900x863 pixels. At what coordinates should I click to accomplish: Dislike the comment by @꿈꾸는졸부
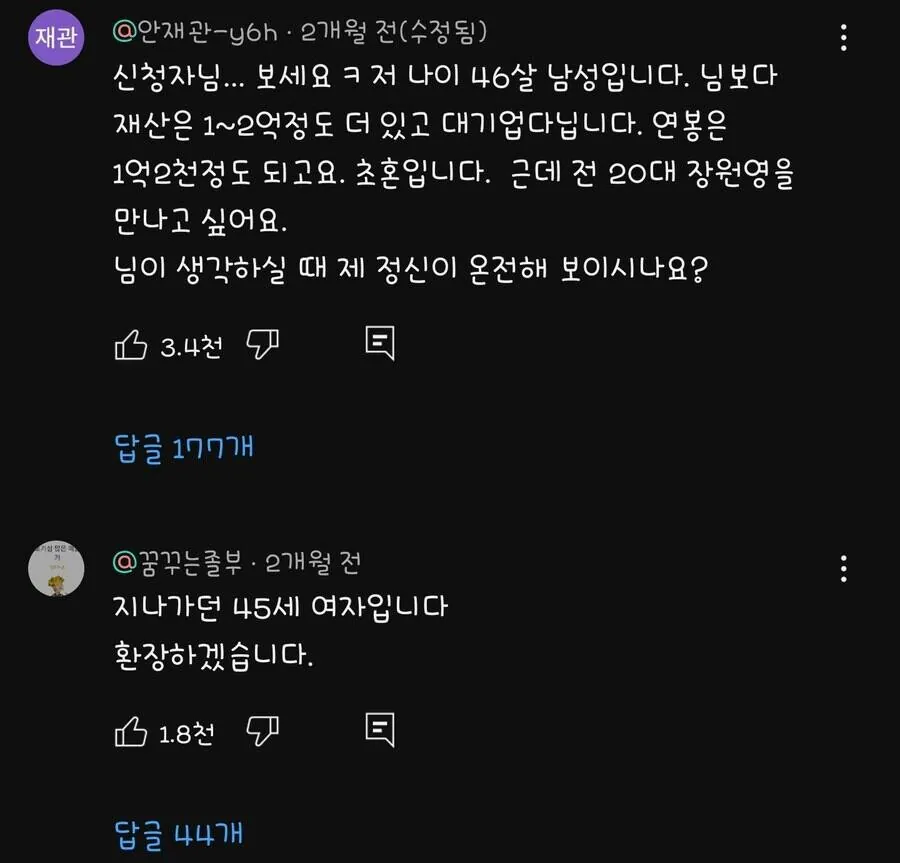(x=263, y=731)
